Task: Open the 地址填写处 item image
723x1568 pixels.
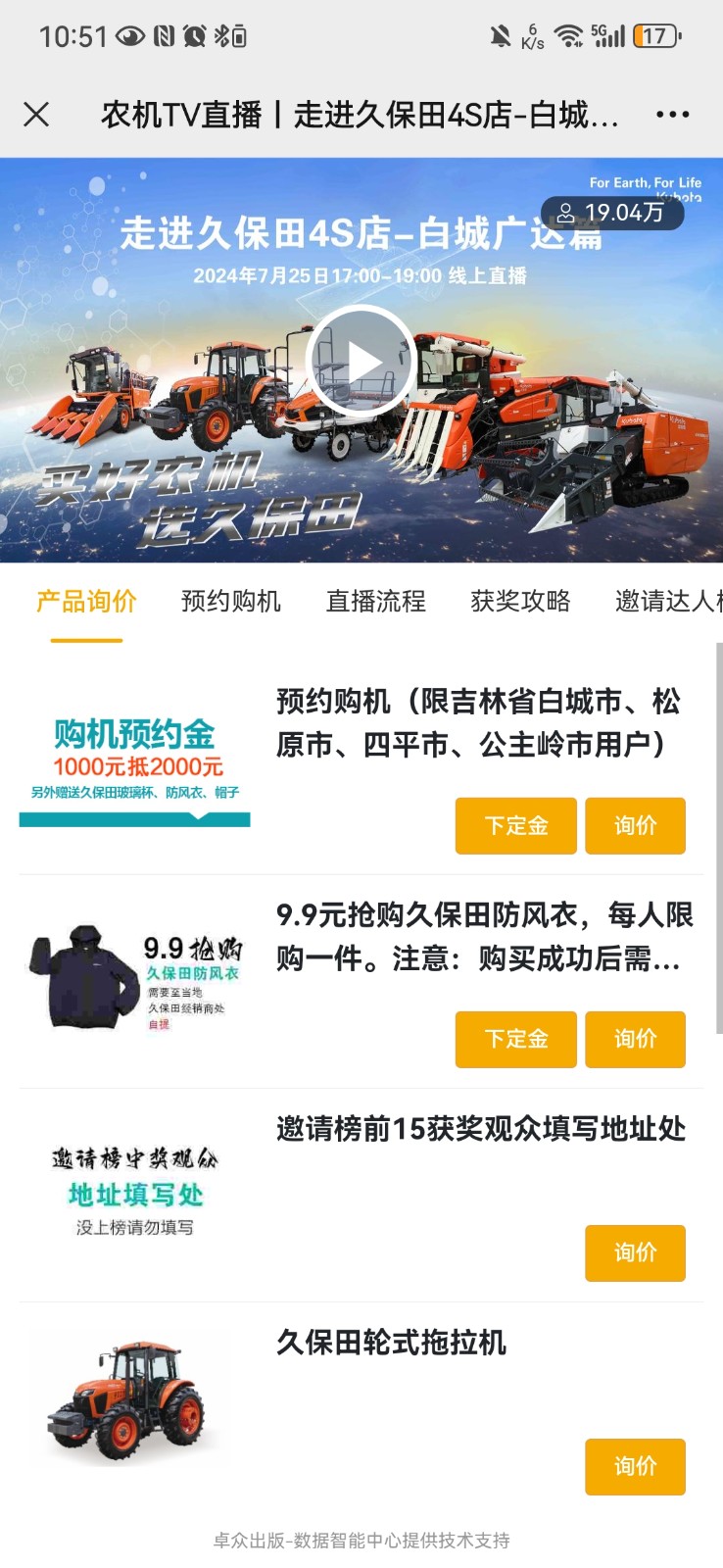Action: tap(135, 1192)
